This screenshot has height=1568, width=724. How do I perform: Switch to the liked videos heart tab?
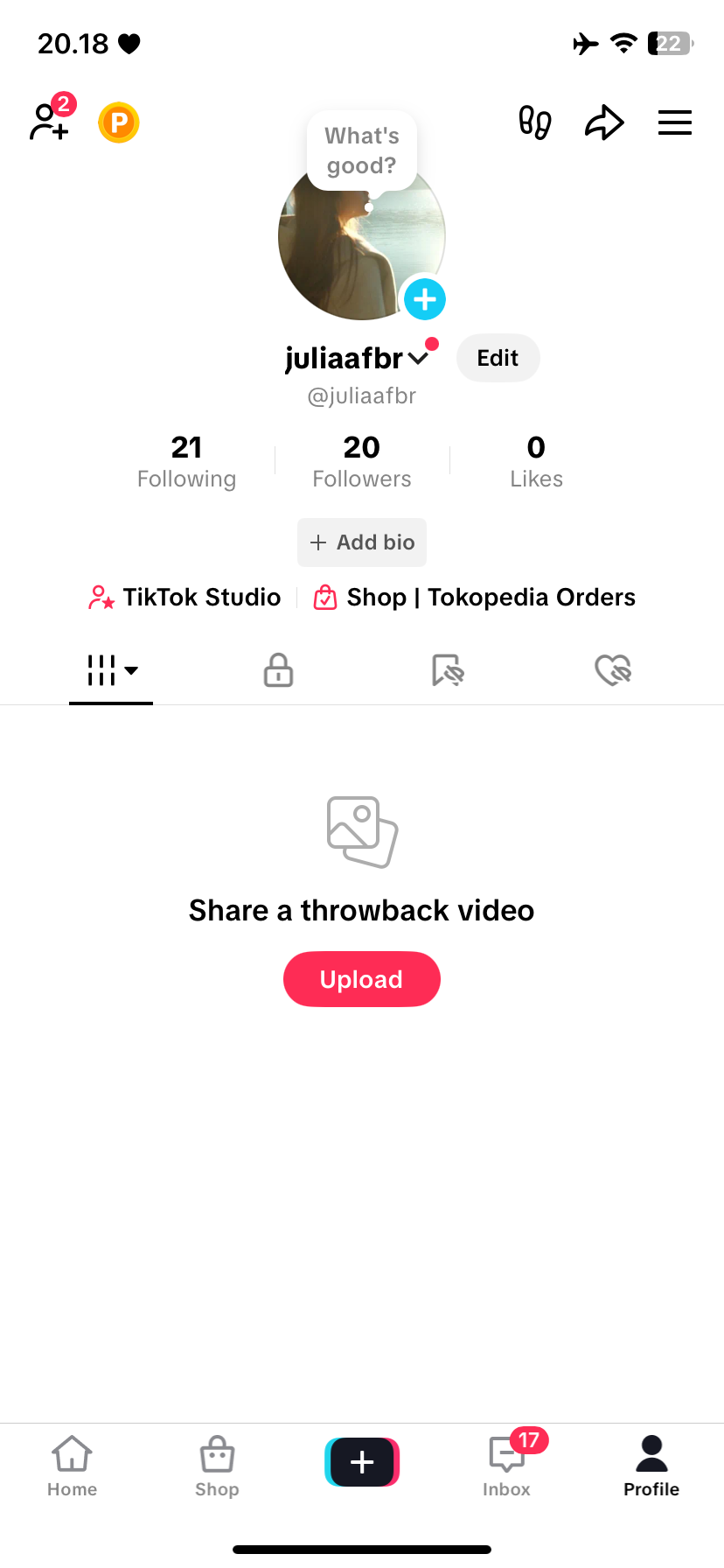click(x=614, y=670)
